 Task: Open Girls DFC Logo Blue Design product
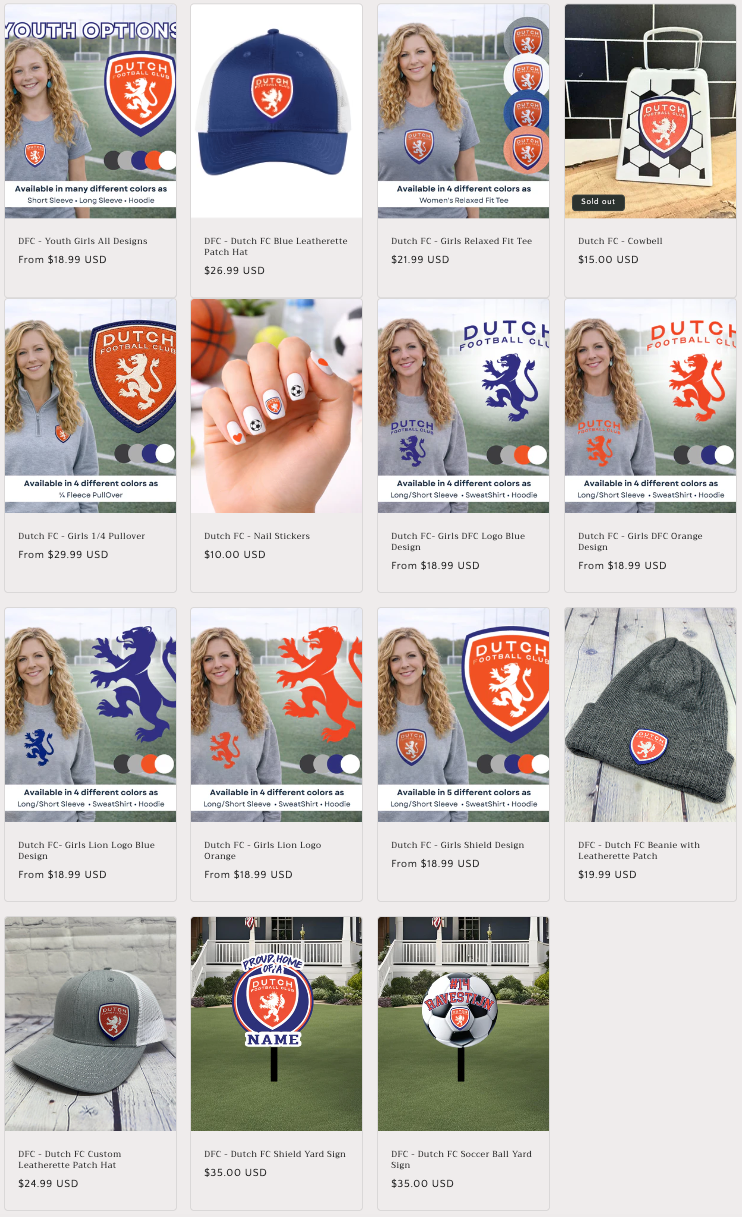tap(457, 541)
